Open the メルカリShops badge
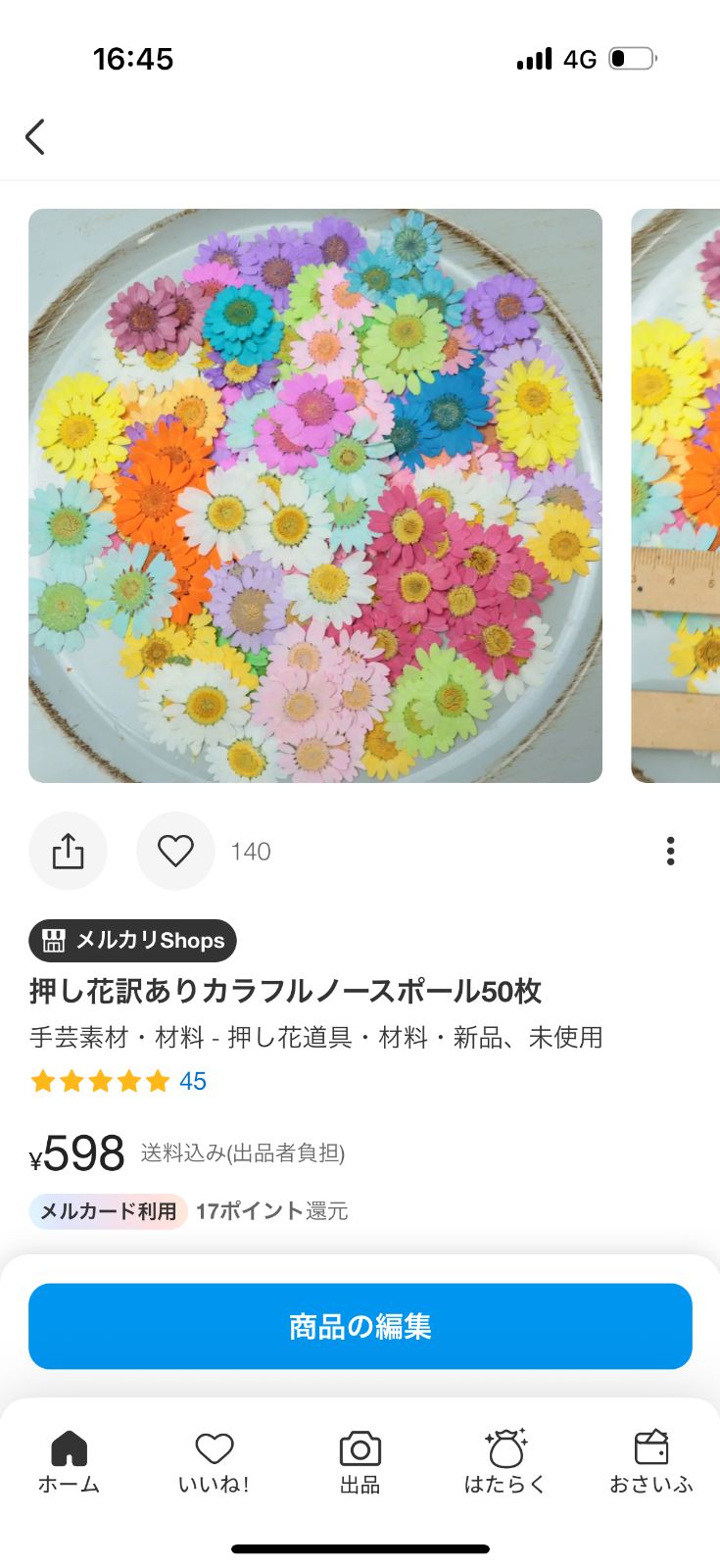The width and height of the screenshot is (720, 1568). coord(132,941)
